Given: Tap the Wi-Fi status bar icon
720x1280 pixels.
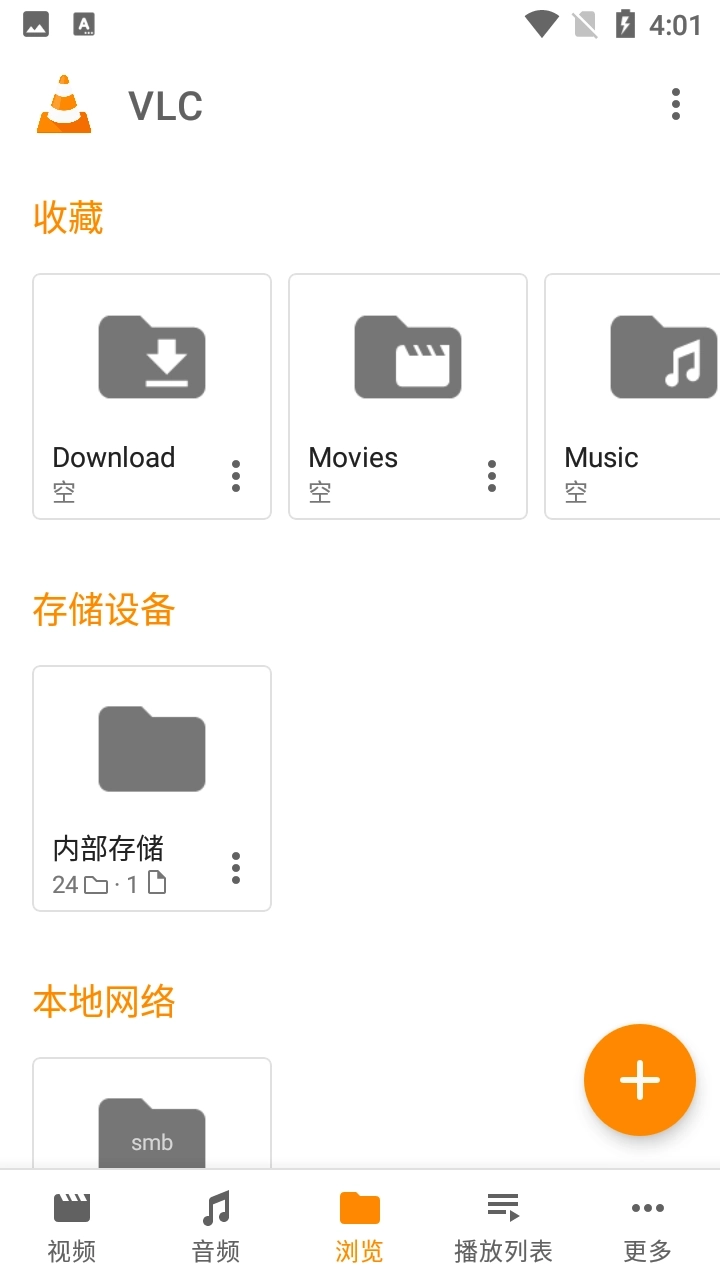Looking at the screenshot, I should tap(539, 23).
